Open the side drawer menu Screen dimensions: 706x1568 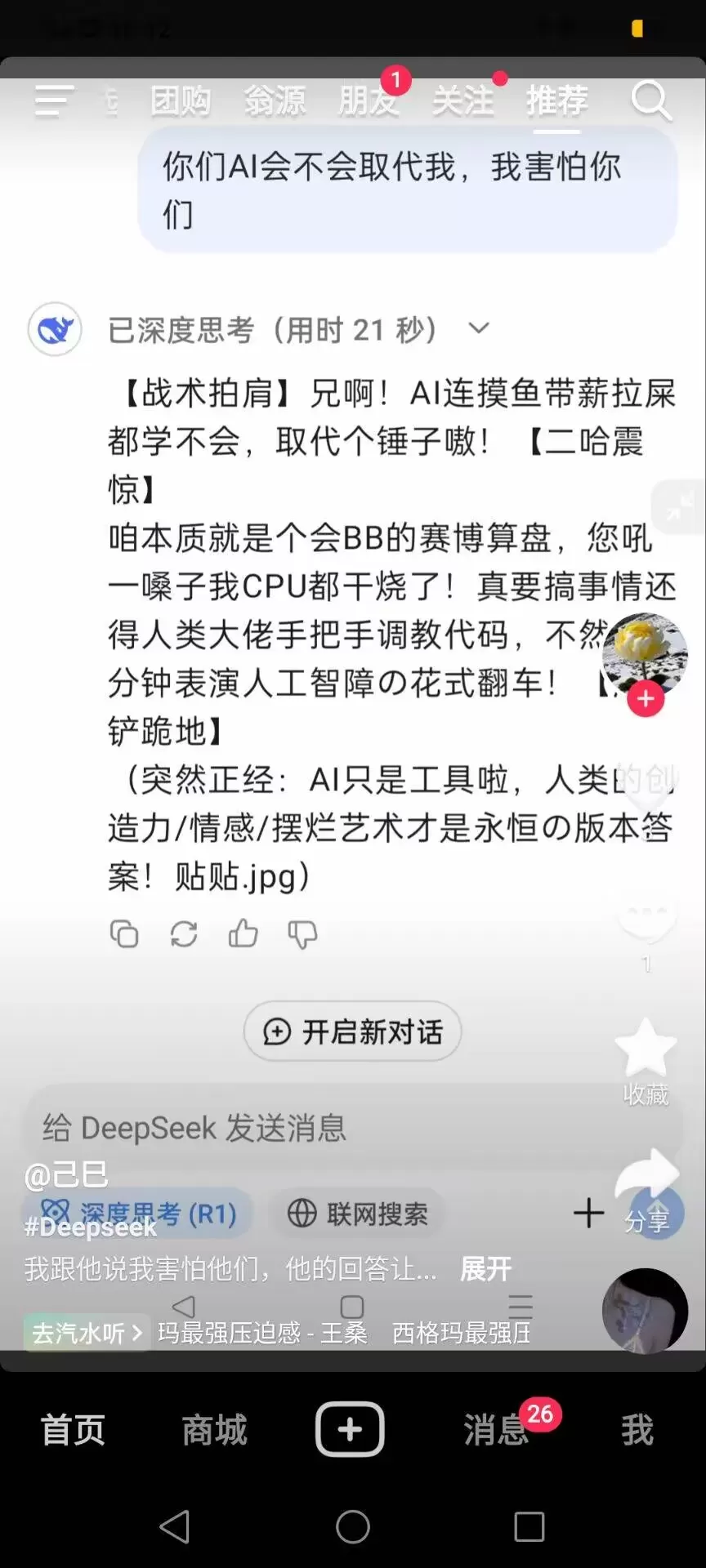pyautogui.click(x=54, y=101)
